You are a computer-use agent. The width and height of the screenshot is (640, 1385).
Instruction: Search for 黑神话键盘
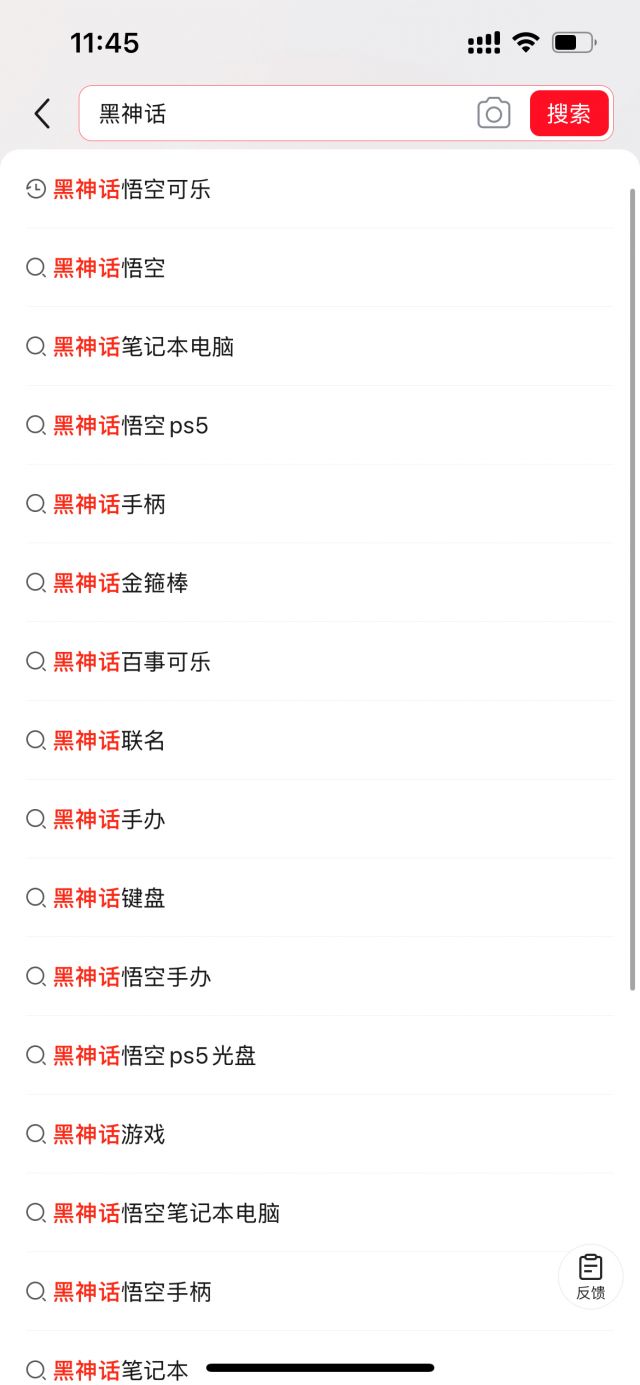coord(109,898)
